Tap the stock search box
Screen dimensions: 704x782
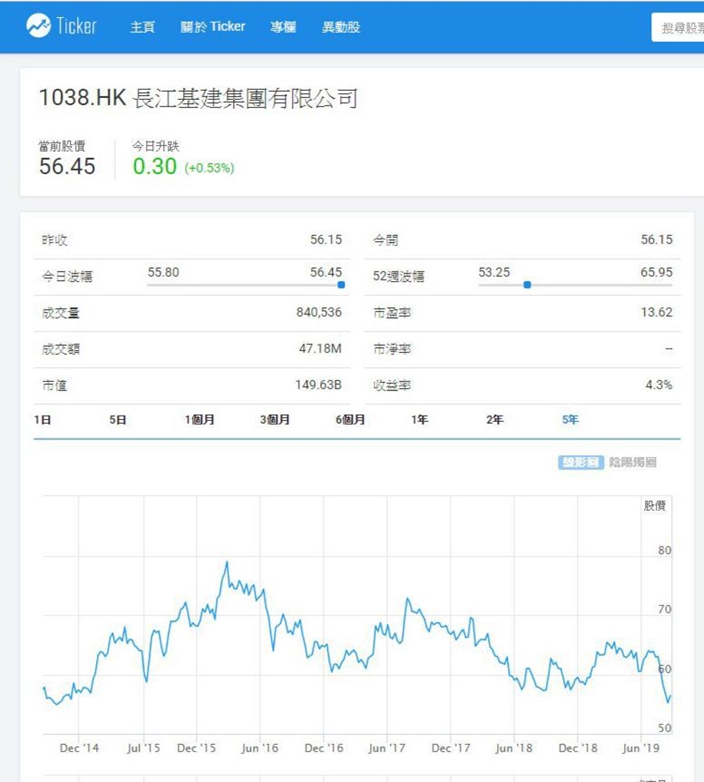pyautogui.click(x=678, y=28)
